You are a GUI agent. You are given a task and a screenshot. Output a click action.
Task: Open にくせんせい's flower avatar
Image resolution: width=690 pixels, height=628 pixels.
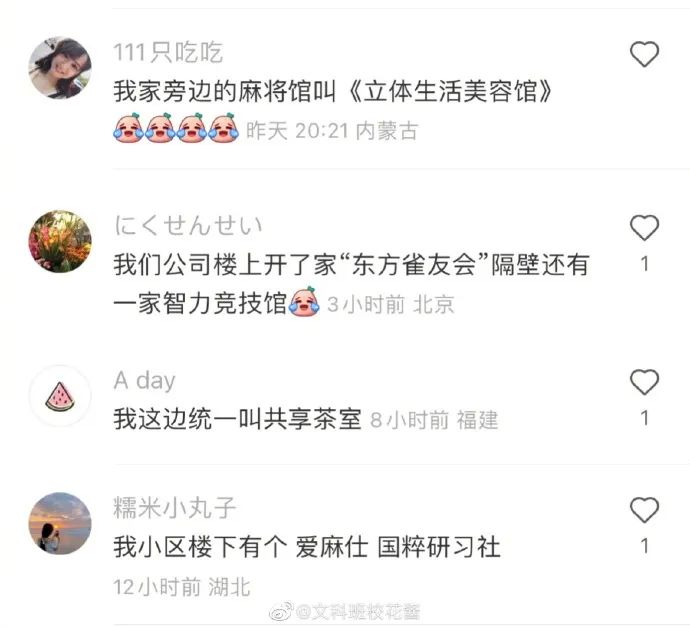[60, 241]
